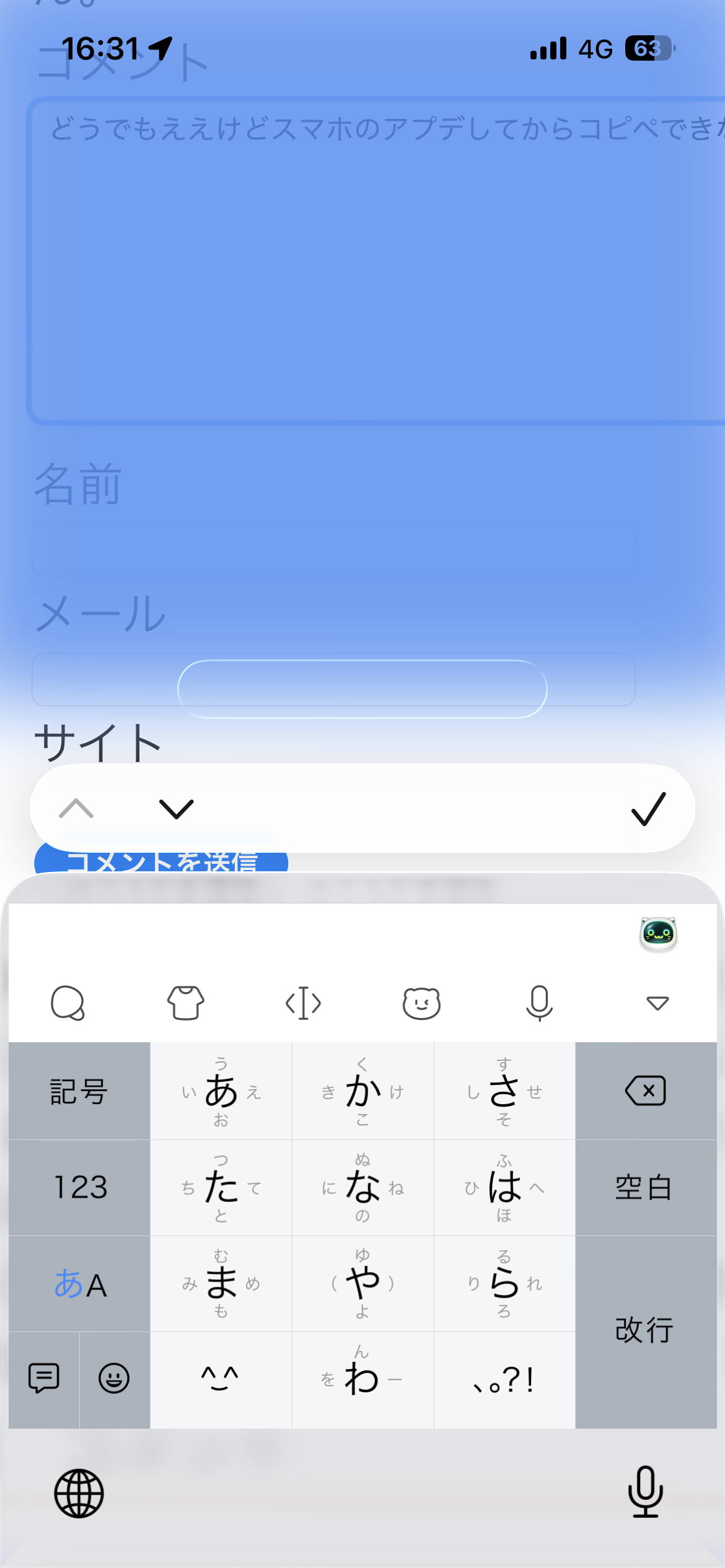This screenshot has height=1568, width=725.
Task: Start voice input from keyboard toolbar
Action: point(539,1003)
